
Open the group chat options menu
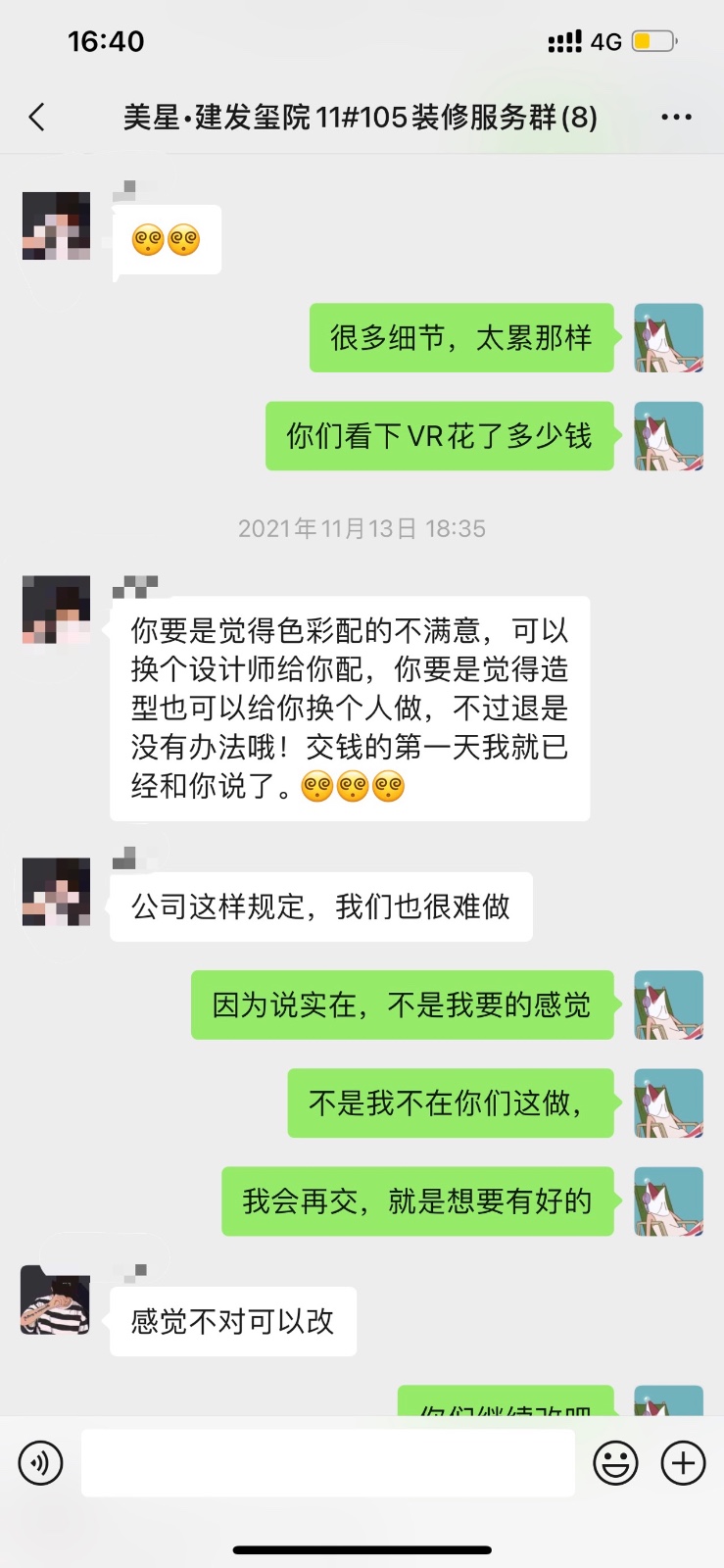coord(676,118)
